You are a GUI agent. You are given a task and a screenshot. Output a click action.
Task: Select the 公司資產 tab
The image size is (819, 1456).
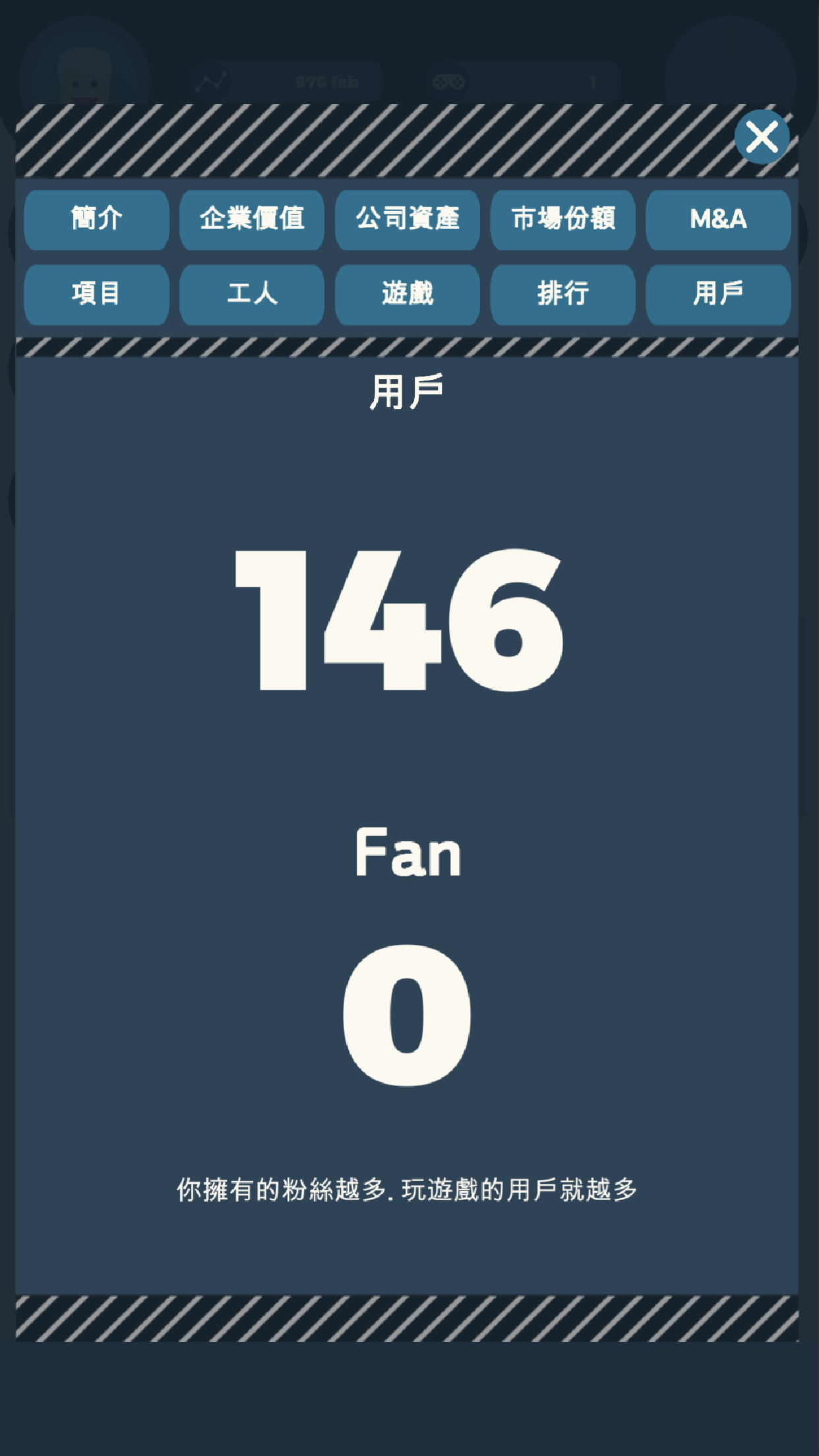[408, 220]
